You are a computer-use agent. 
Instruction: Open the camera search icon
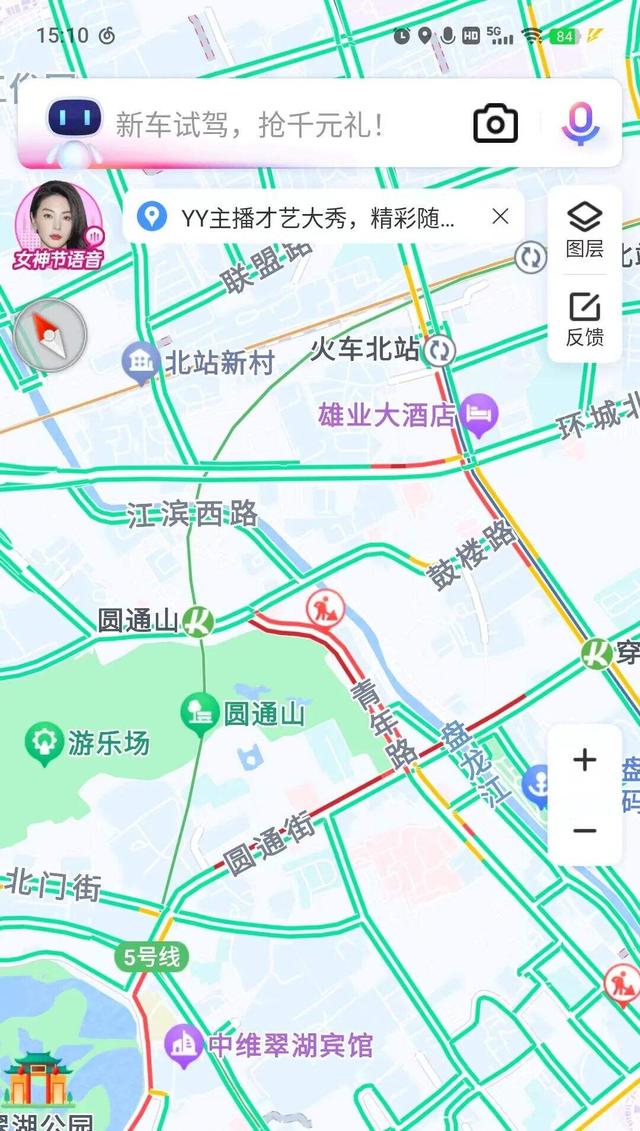pyautogui.click(x=495, y=124)
